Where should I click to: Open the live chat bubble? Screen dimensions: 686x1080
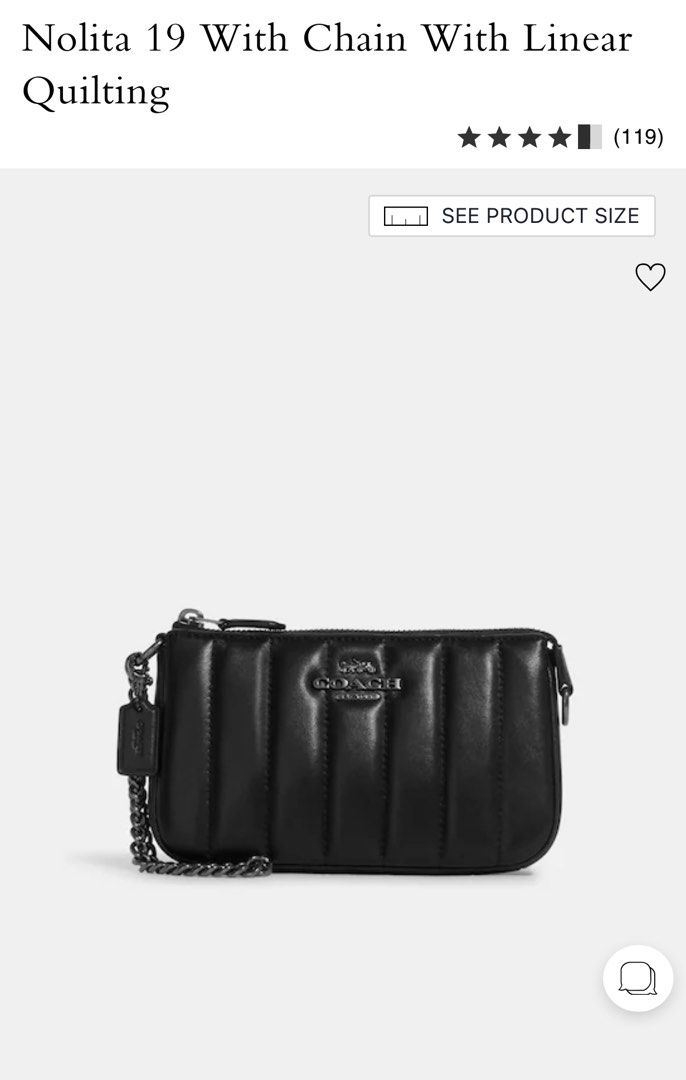pyautogui.click(x=637, y=978)
